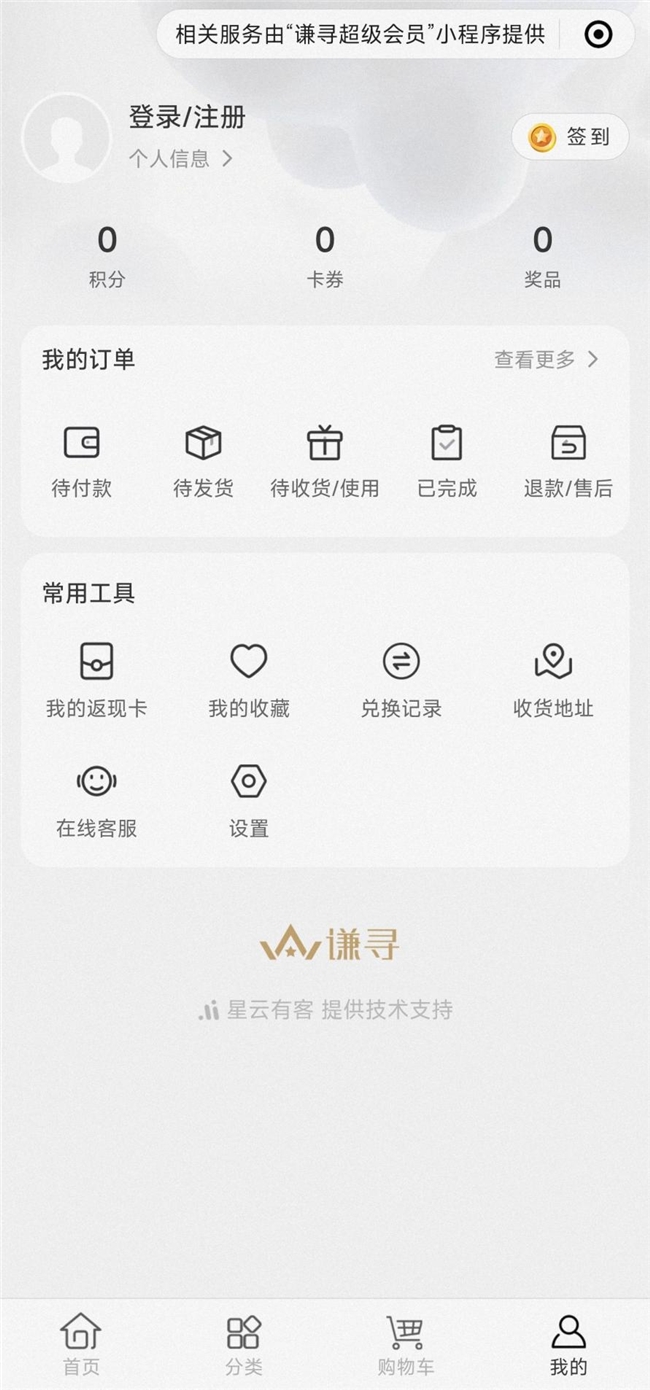Open 待发货 orders awaiting shipment
Viewport: 650px width, 1390px height.
pos(203,461)
